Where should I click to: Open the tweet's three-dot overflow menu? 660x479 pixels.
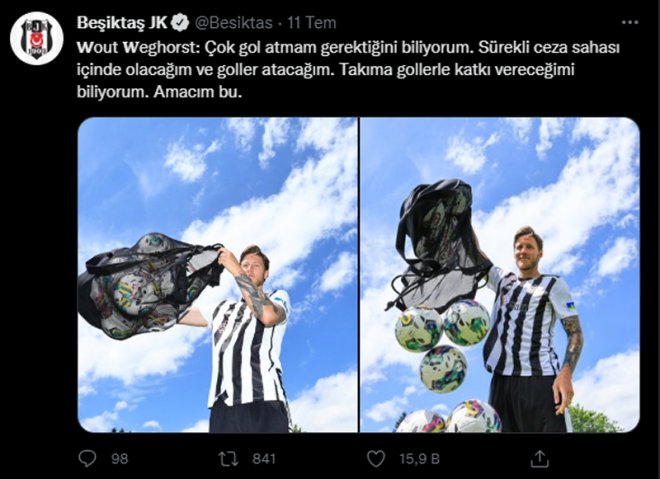pyautogui.click(x=629, y=22)
